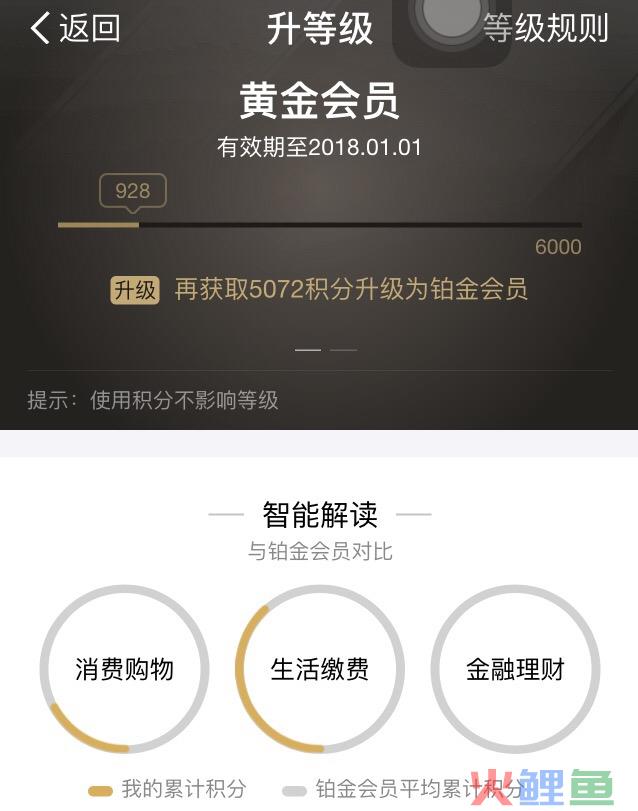Screen dimensions: 638x811
Task: Go back via 返回
Action: click(x=75, y=28)
